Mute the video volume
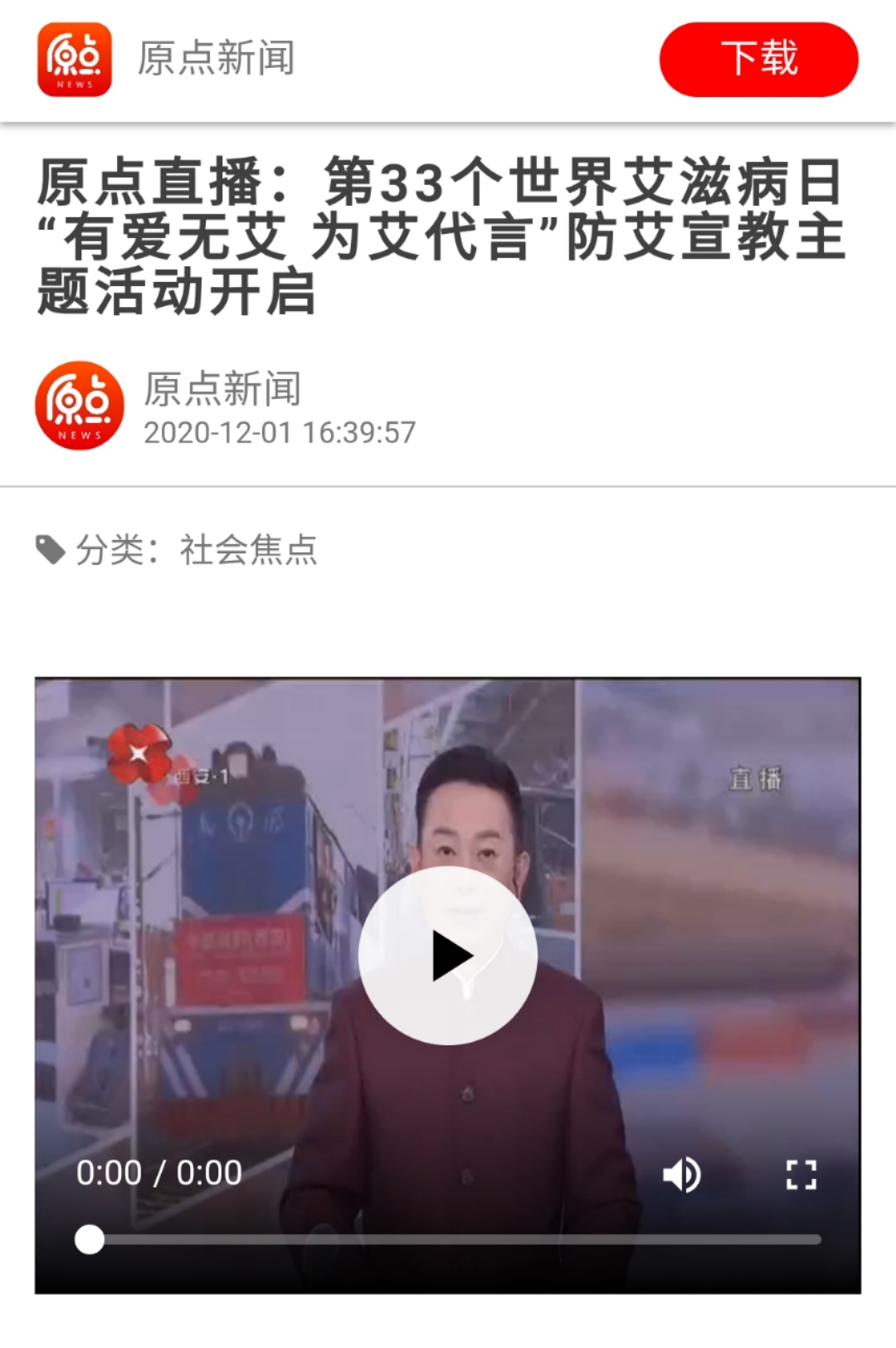Image resolution: width=896 pixels, height=1348 pixels. (682, 1175)
